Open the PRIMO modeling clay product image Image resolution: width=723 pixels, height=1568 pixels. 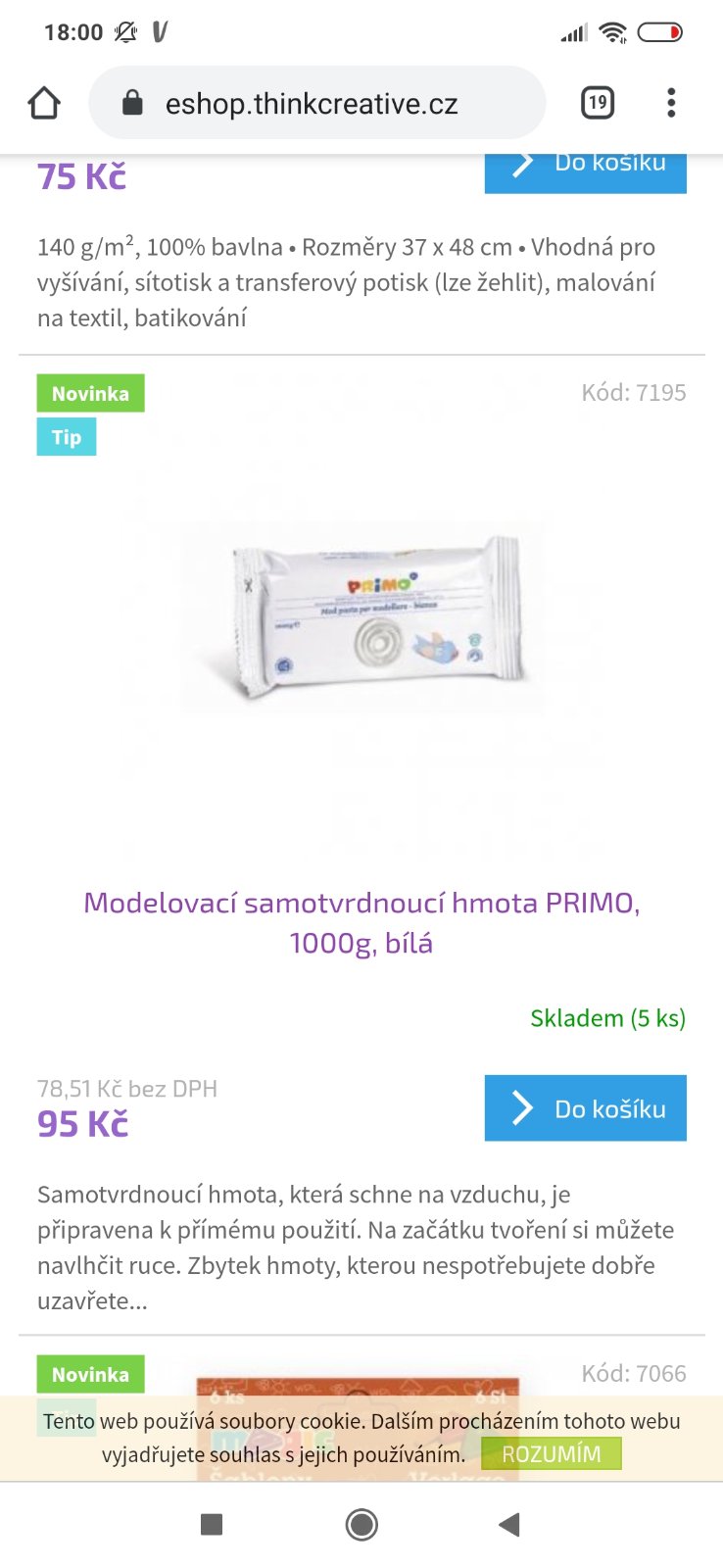pos(378,624)
